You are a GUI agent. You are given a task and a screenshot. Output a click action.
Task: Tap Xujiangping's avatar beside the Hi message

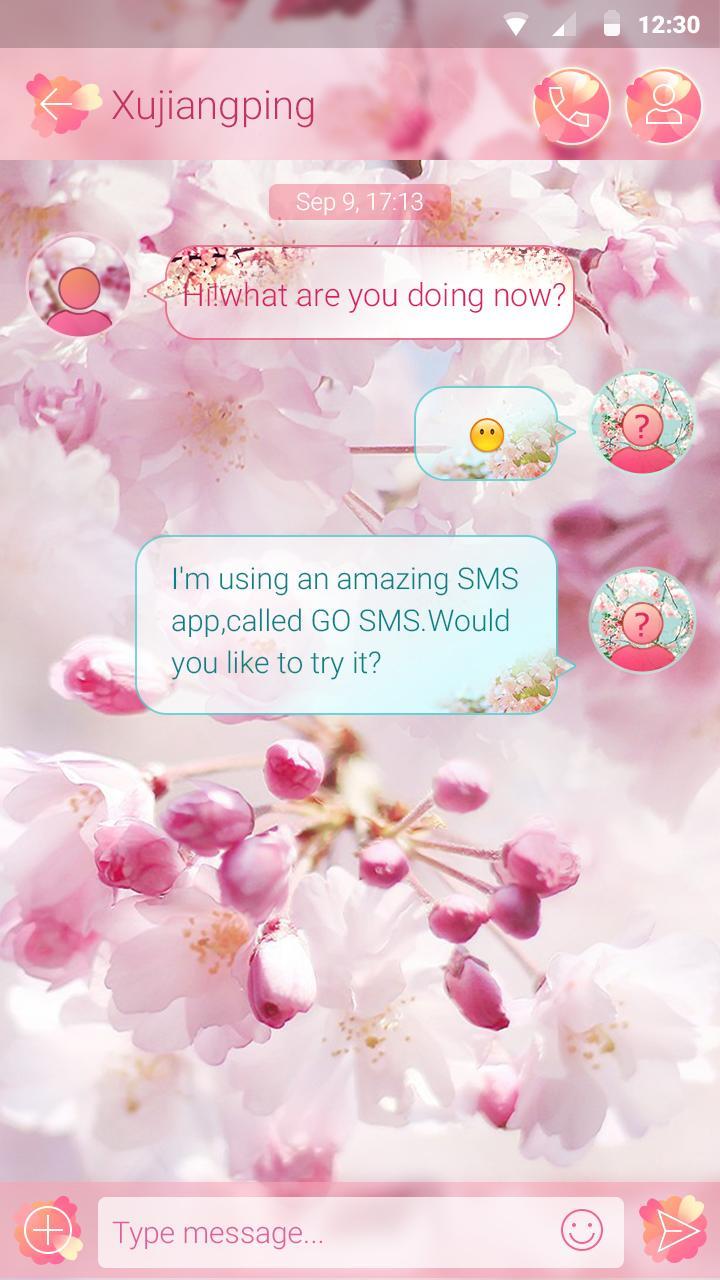click(x=78, y=286)
